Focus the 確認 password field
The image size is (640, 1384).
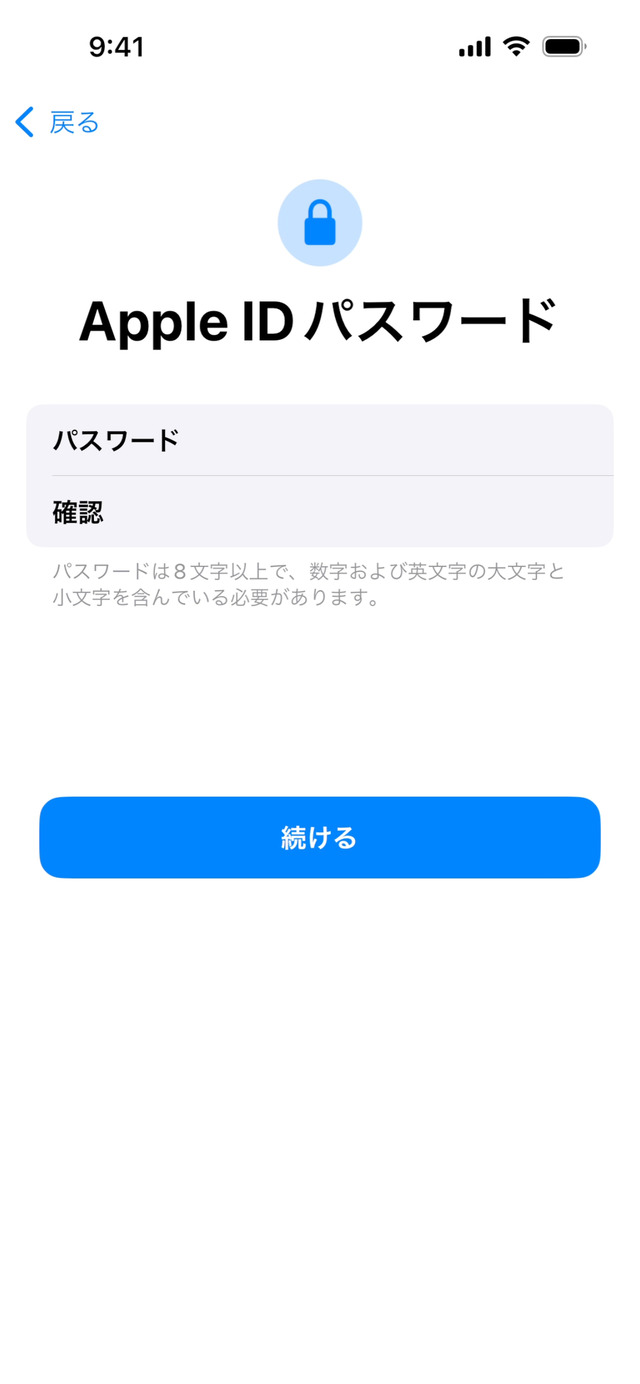(x=320, y=512)
